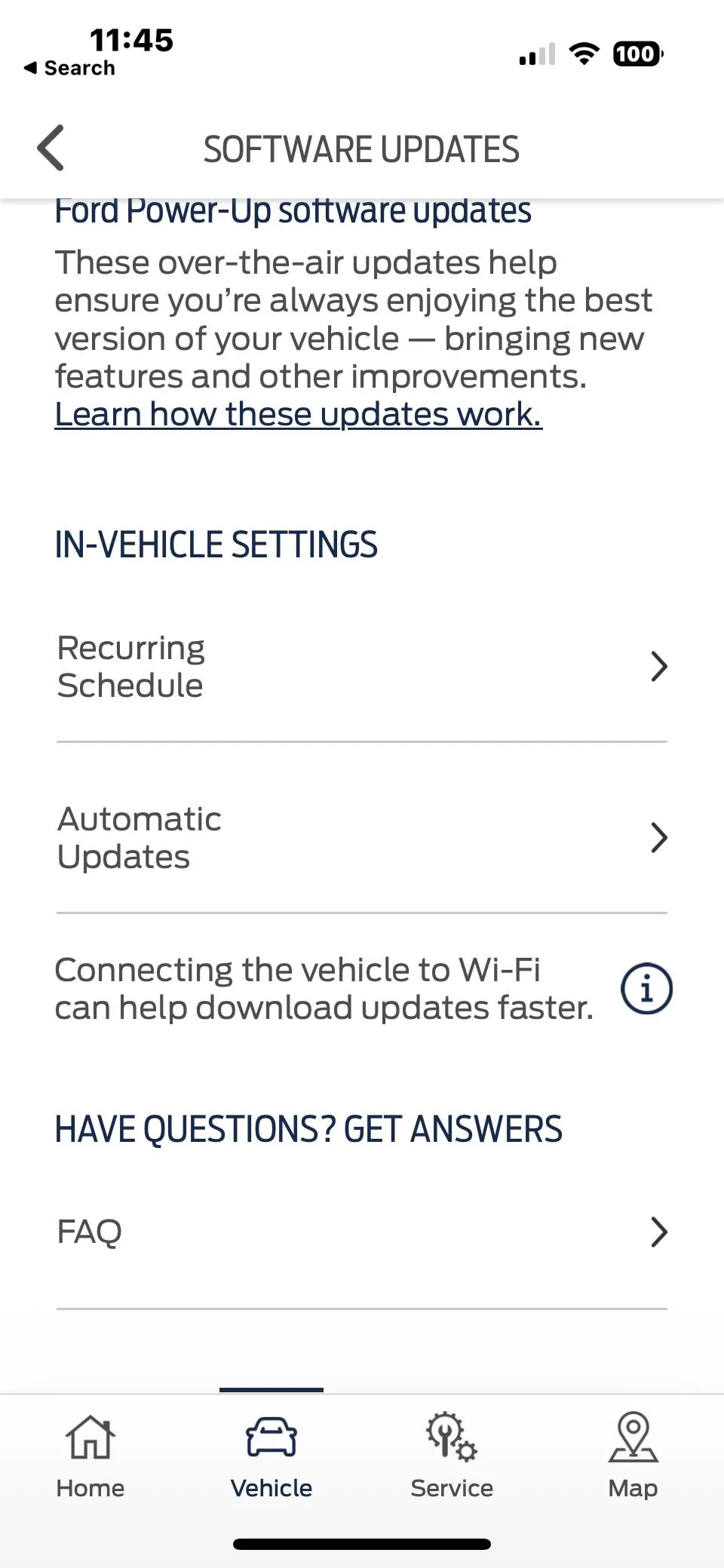This screenshot has width=724, height=1568.
Task: Open Recurring Schedule settings
Action: pyautogui.click(x=362, y=667)
